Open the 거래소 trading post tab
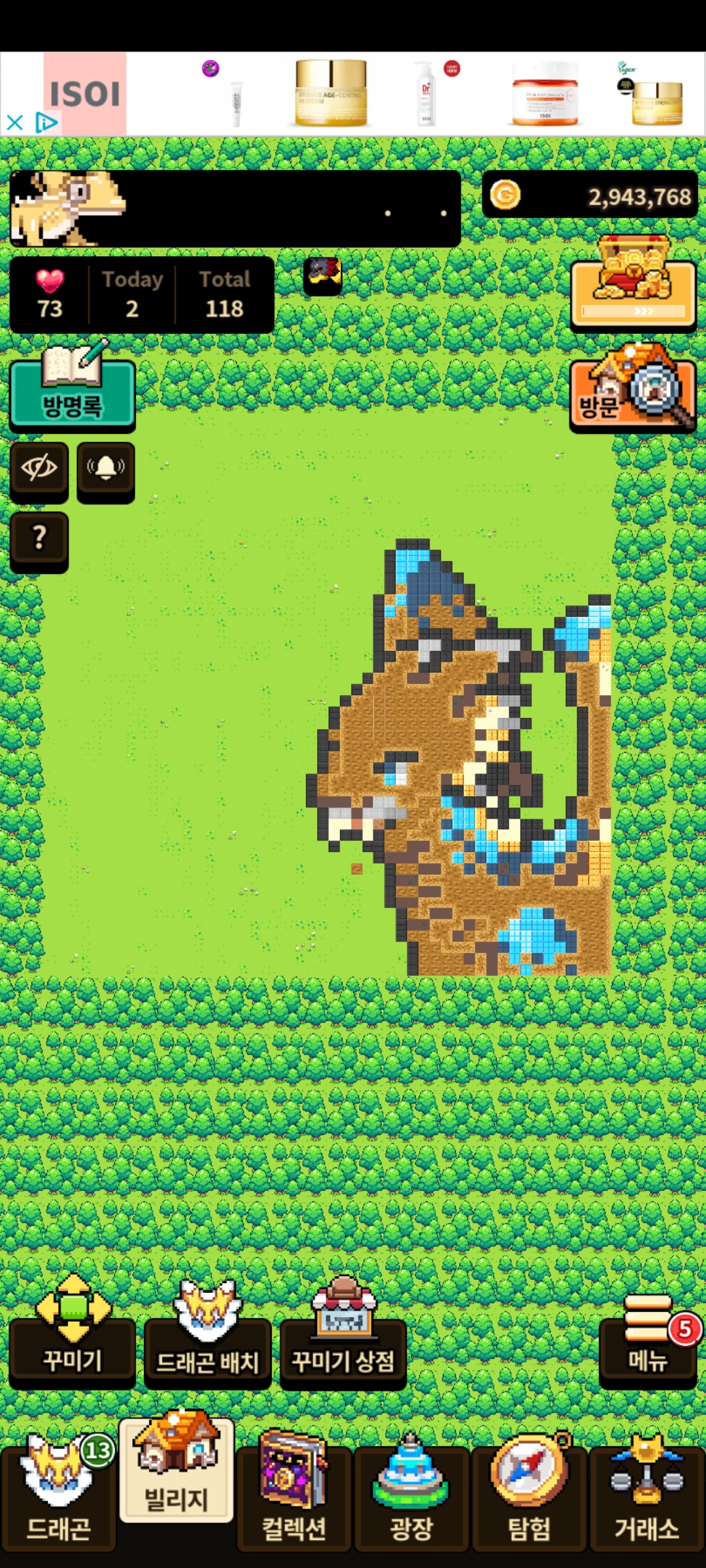The width and height of the screenshot is (706, 1568). (x=647, y=1492)
